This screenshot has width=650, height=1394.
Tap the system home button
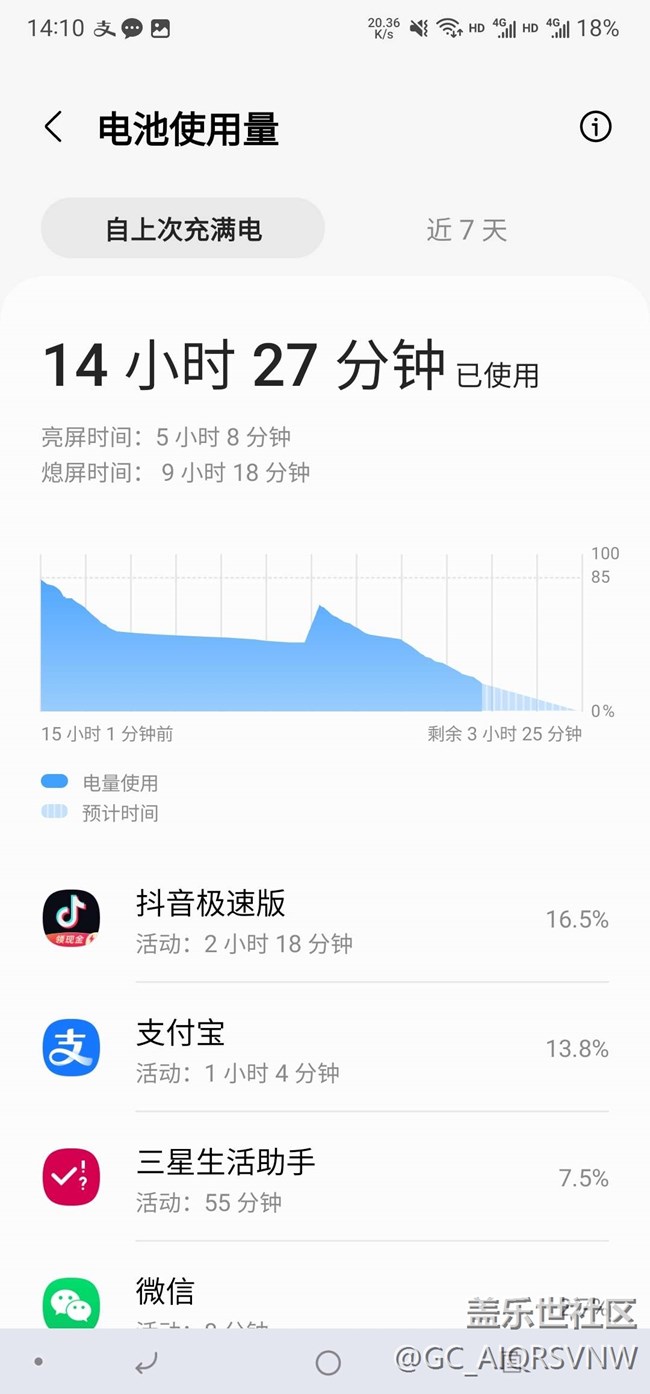tap(328, 1362)
